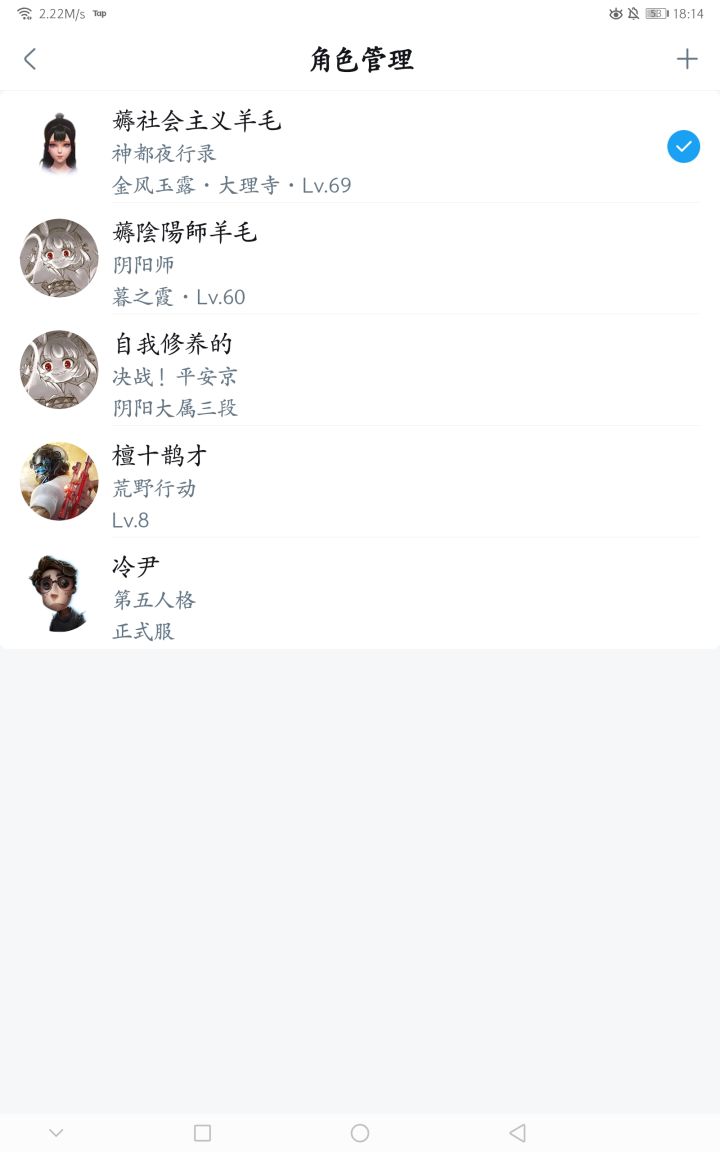Tap the 角色管理 title
The image size is (720, 1152).
pos(360,59)
